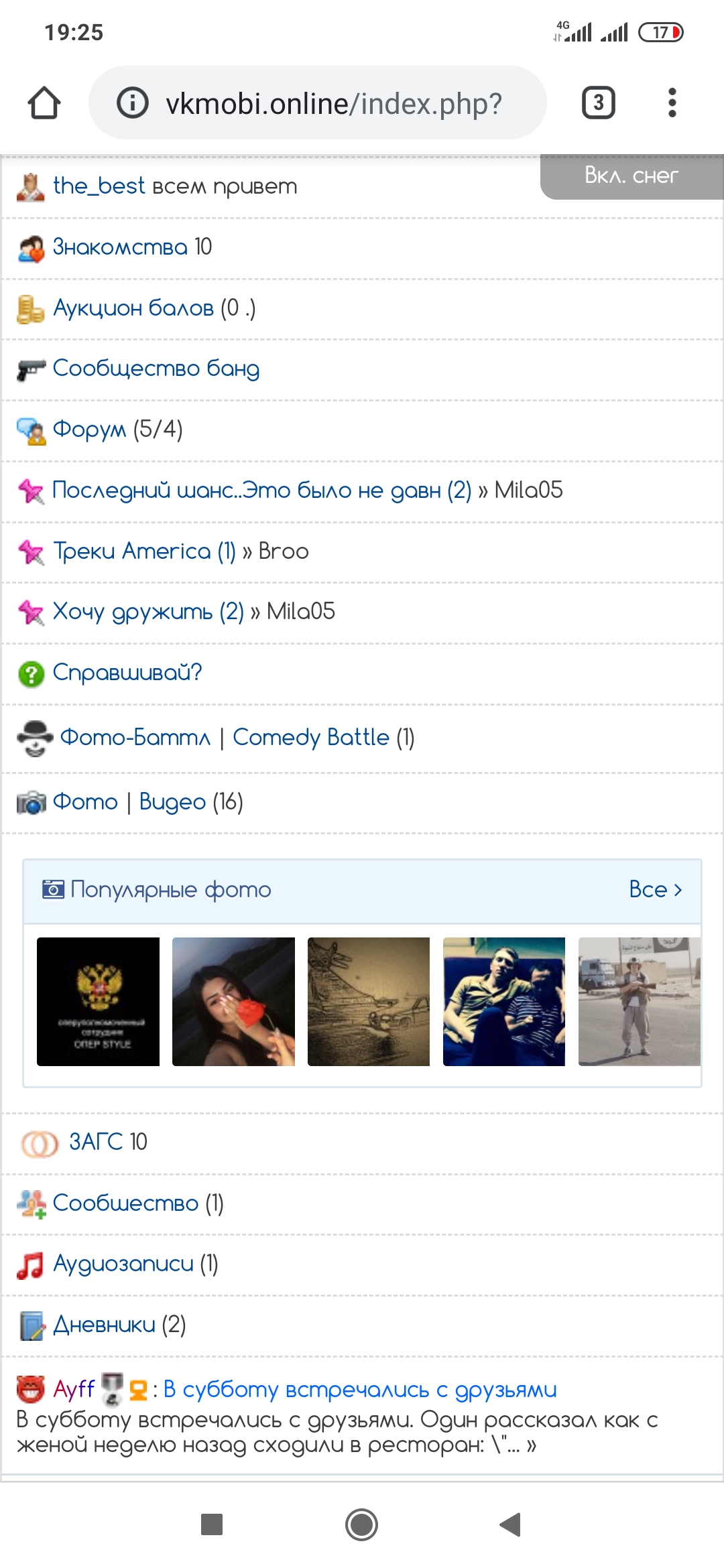Open Comedy Battle link
The image size is (724, 1568).
coord(310,738)
